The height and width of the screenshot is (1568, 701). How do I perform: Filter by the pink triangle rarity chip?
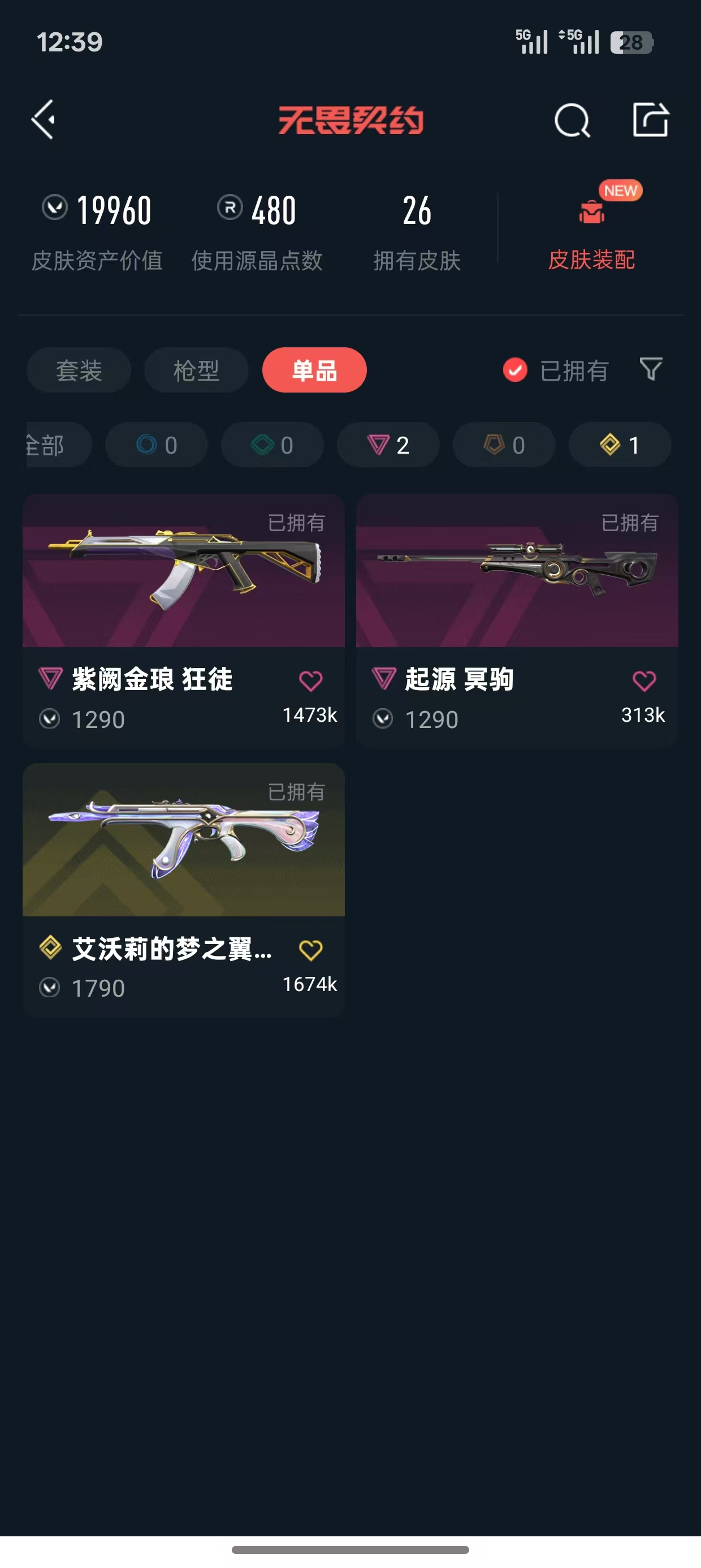click(388, 445)
